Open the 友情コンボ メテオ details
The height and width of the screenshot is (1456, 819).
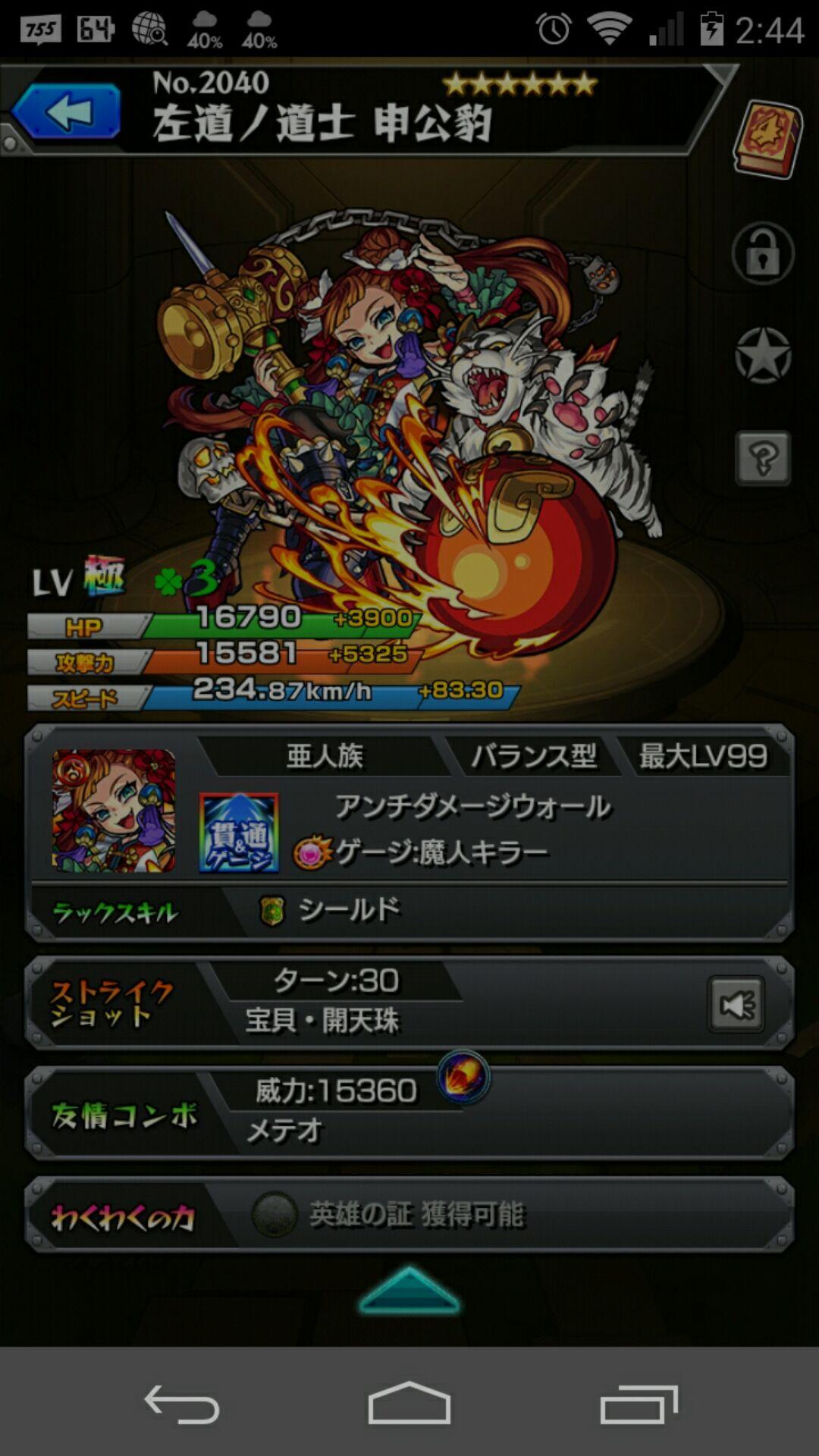[409, 1113]
